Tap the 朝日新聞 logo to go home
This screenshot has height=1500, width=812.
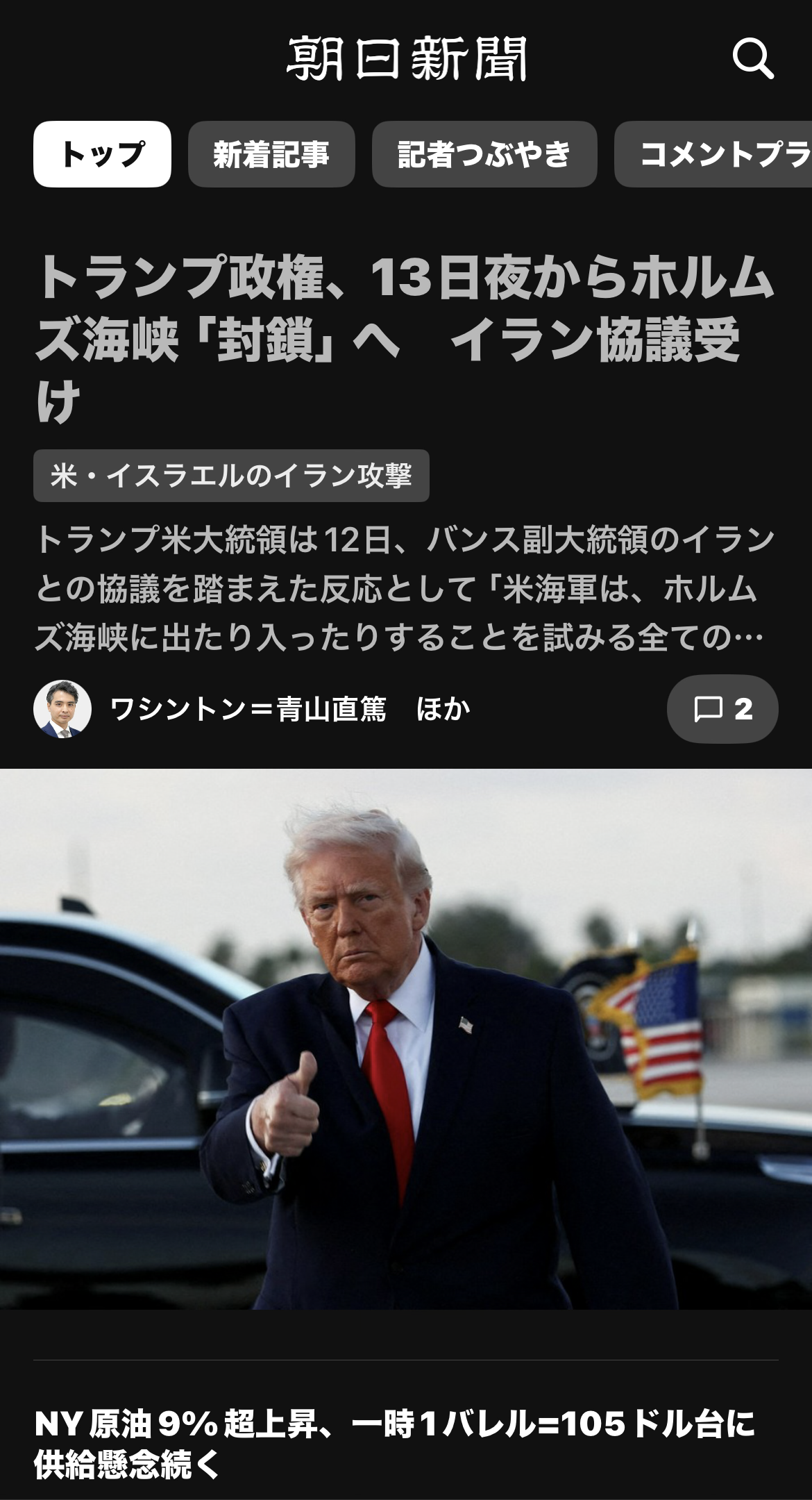click(407, 59)
